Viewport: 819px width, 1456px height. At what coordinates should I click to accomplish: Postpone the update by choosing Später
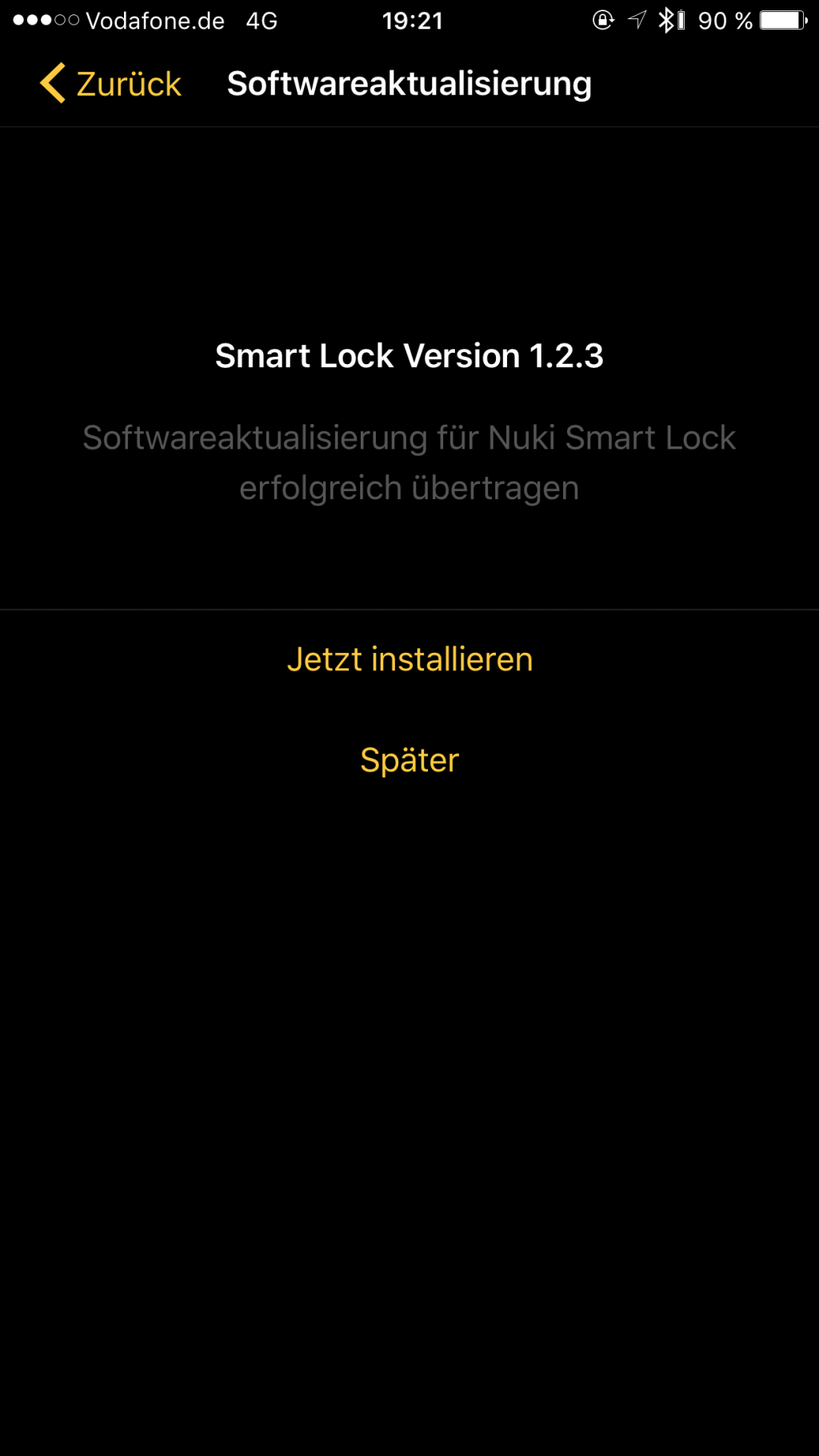pyautogui.click(x=409, y=760)
